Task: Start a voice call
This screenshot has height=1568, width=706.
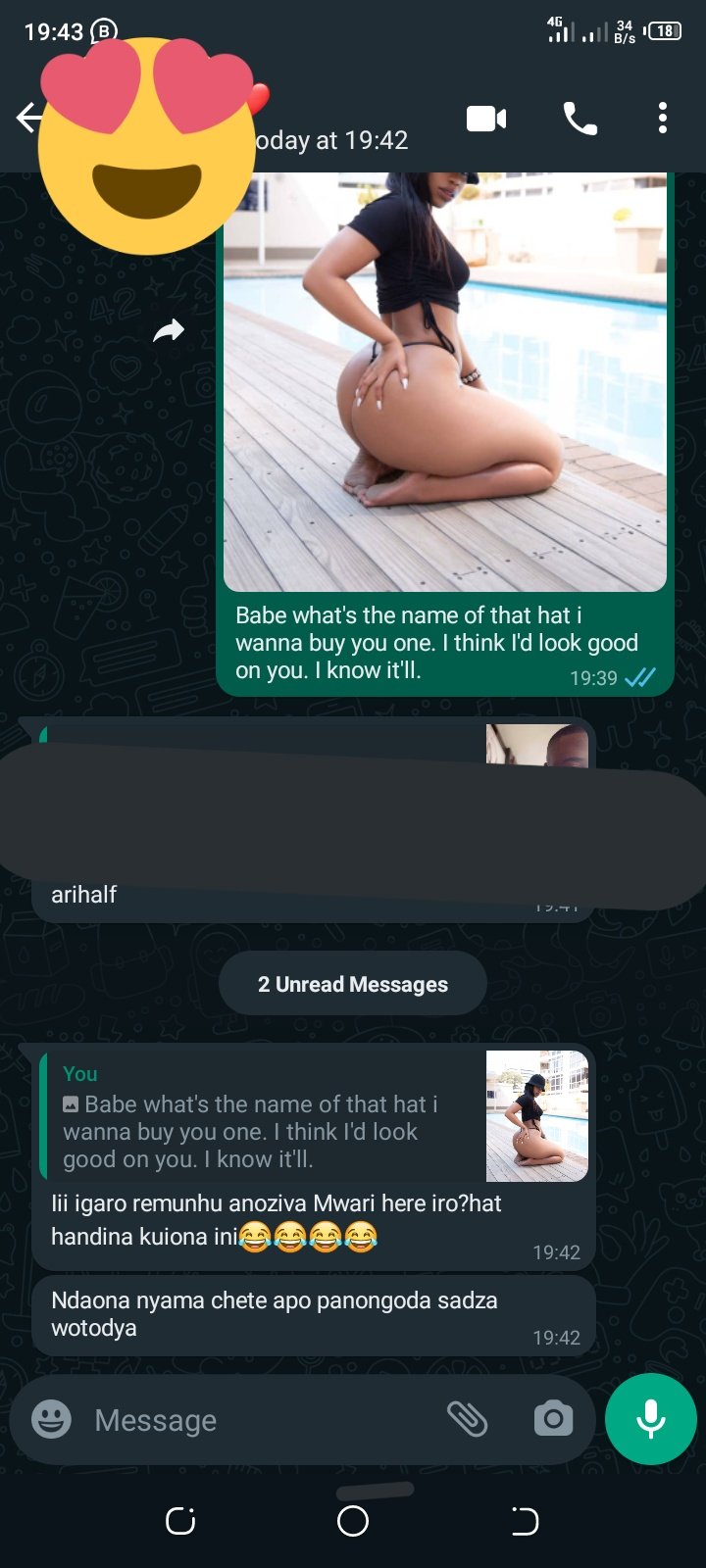Action: point(580,120)
